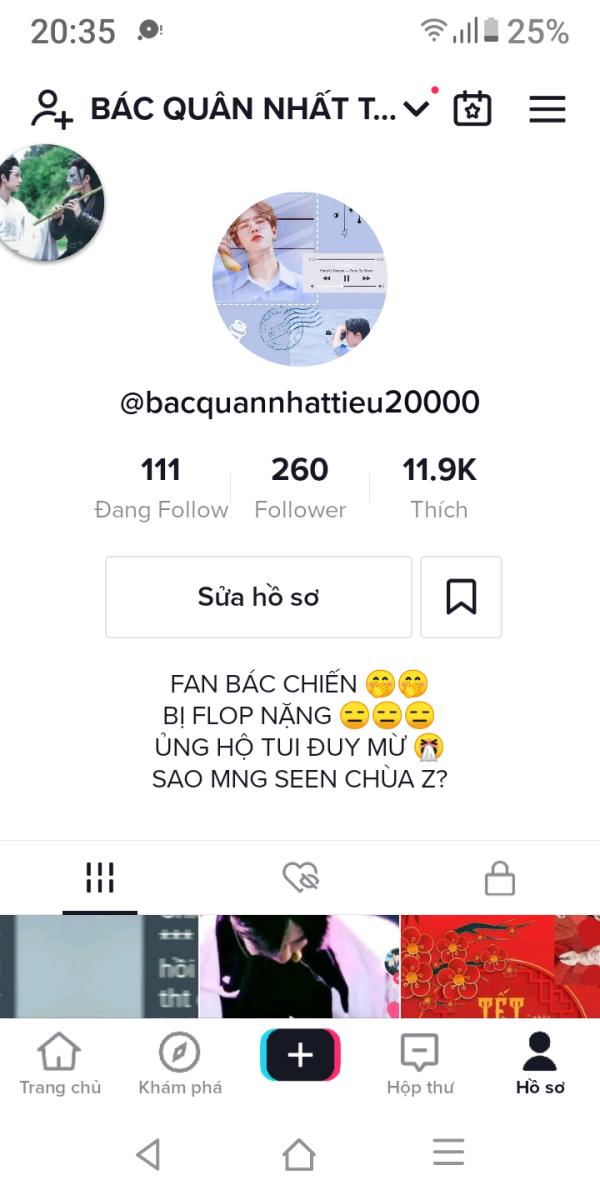Go to Trang chủ tab
The image size is (600, 1200).
click(x=60, y=1064)
